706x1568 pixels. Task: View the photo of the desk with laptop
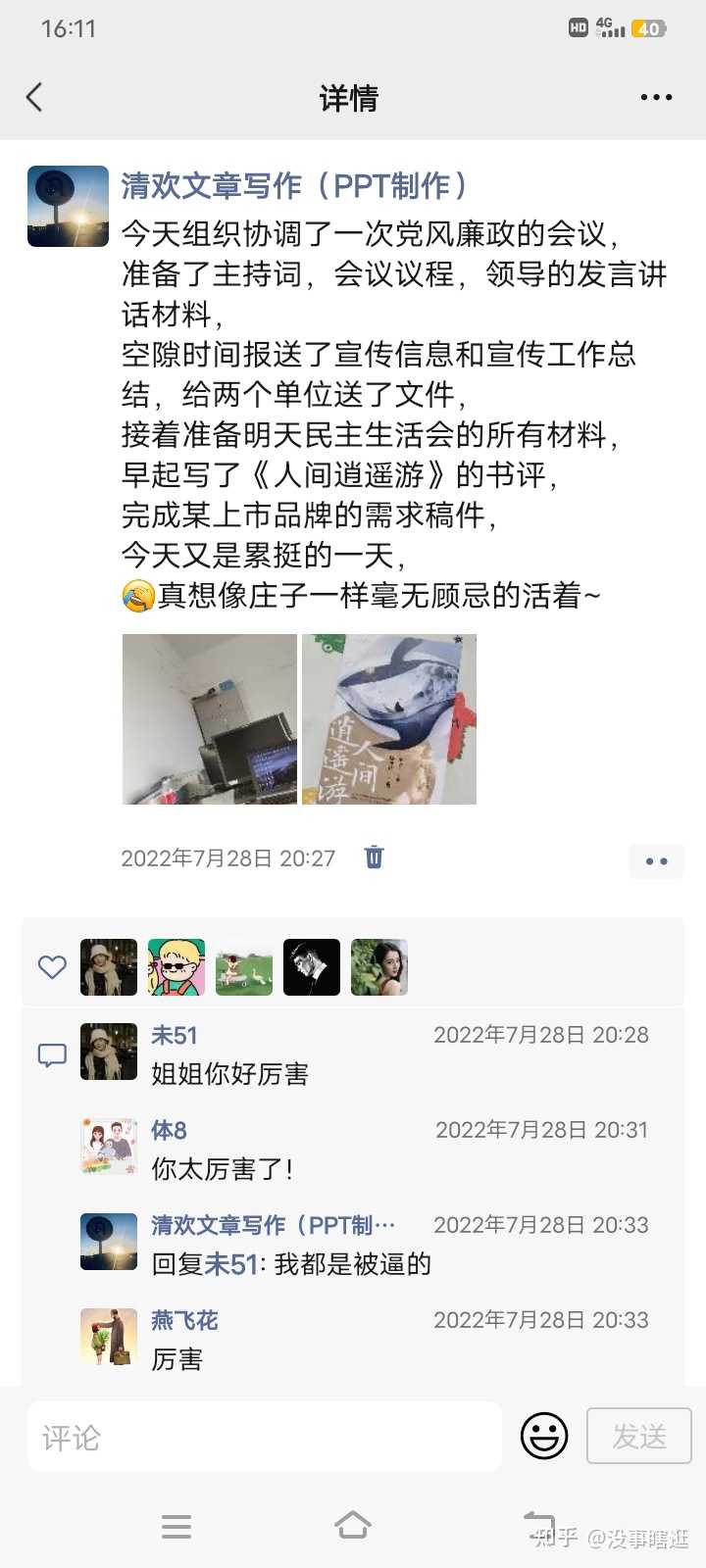pyautogui.click(x=210, y=719)
